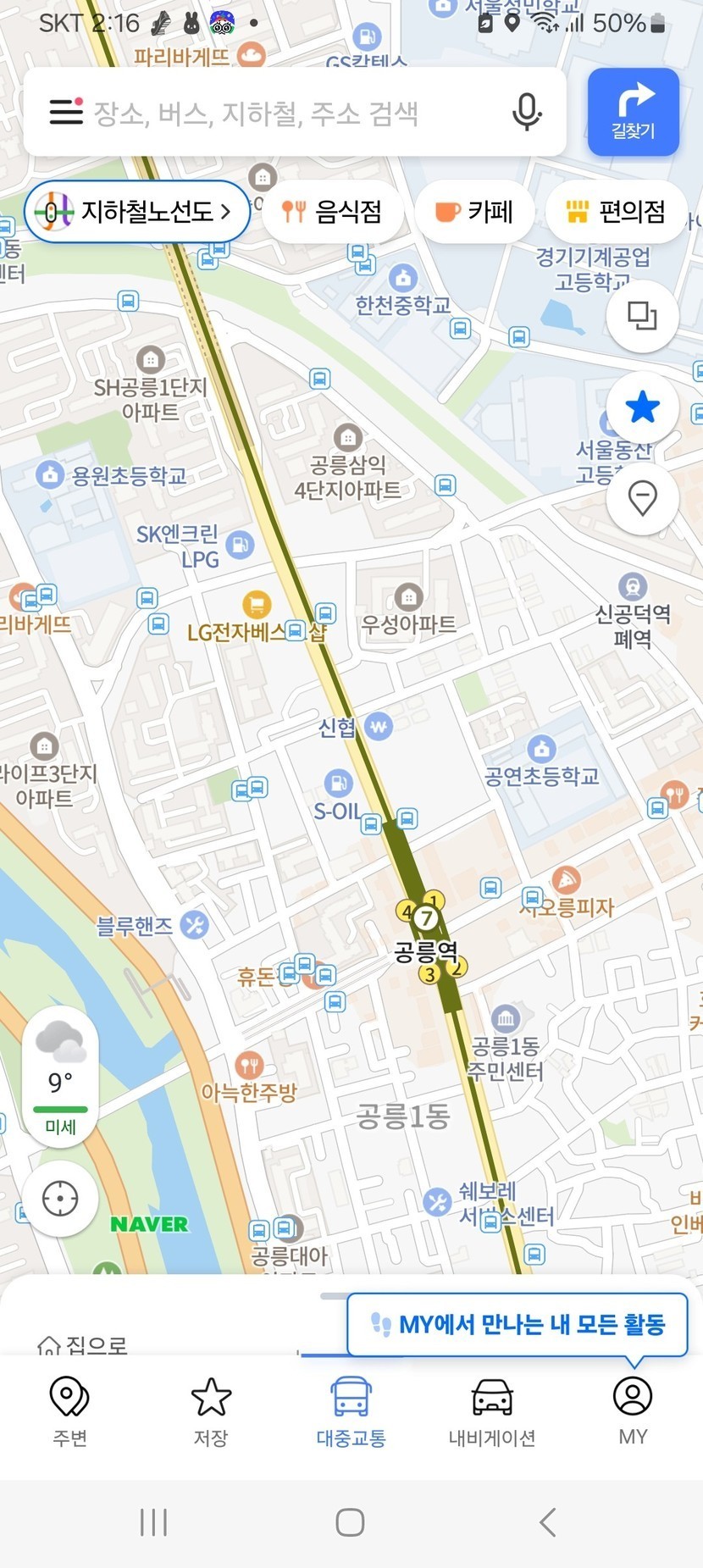This screenshot has width=703, height=1568.
Task: Tap the location pin round button
Action: tap(642, 497)
